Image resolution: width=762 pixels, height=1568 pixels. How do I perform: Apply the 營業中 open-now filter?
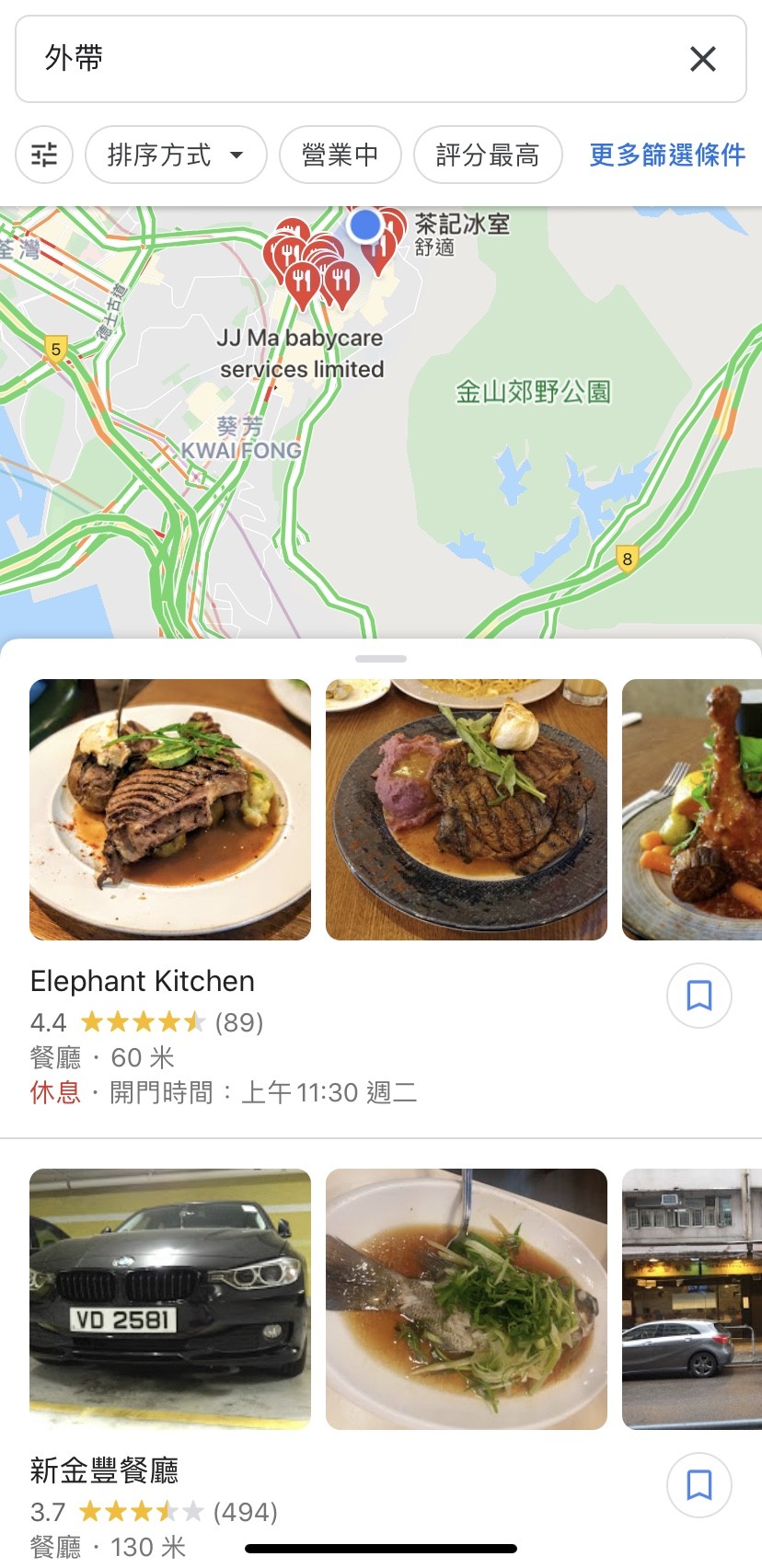(x=341, y=155)
